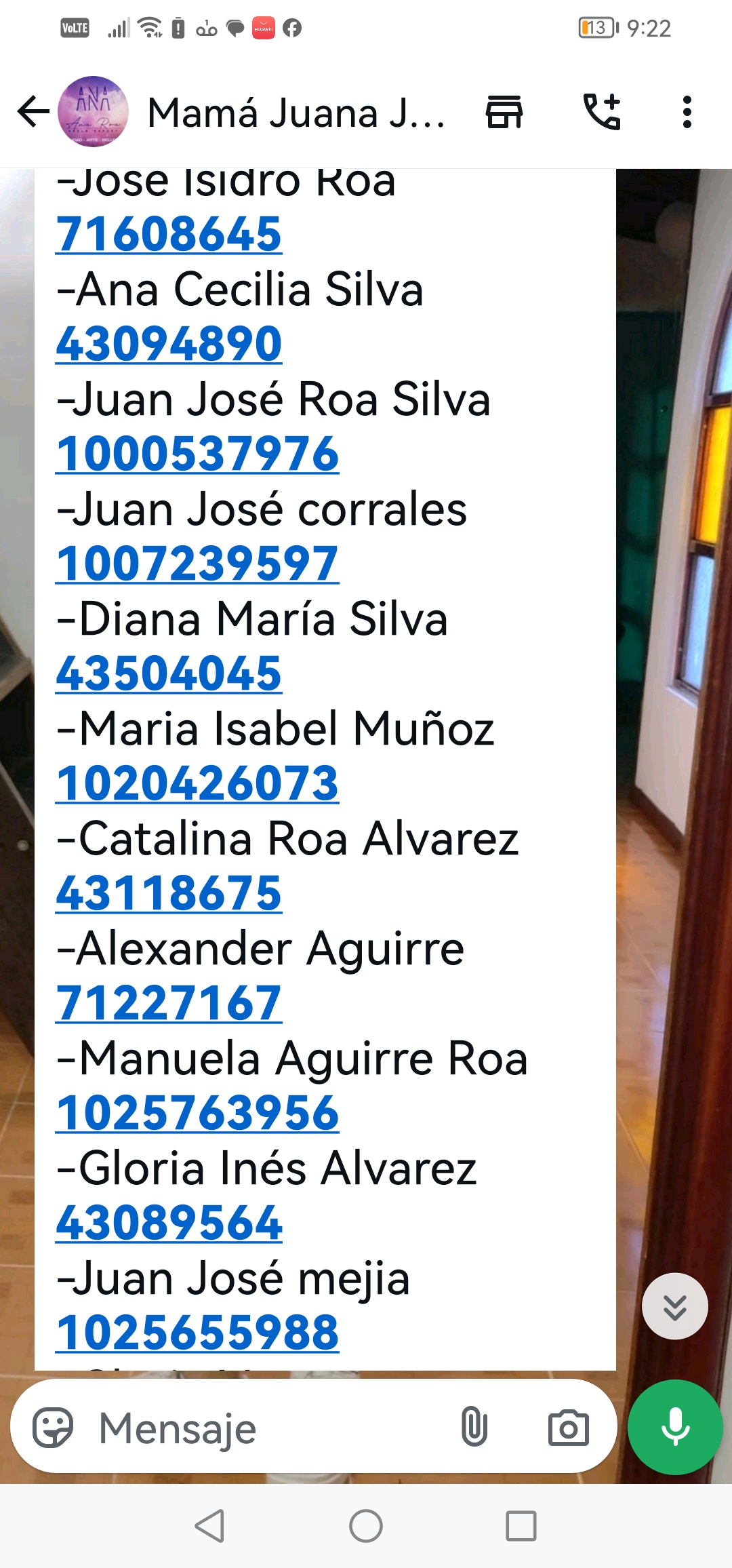Open the linked number 1025763956
The width and height of the screenshot is (732, 1568).
click(x=197, y=1113)
